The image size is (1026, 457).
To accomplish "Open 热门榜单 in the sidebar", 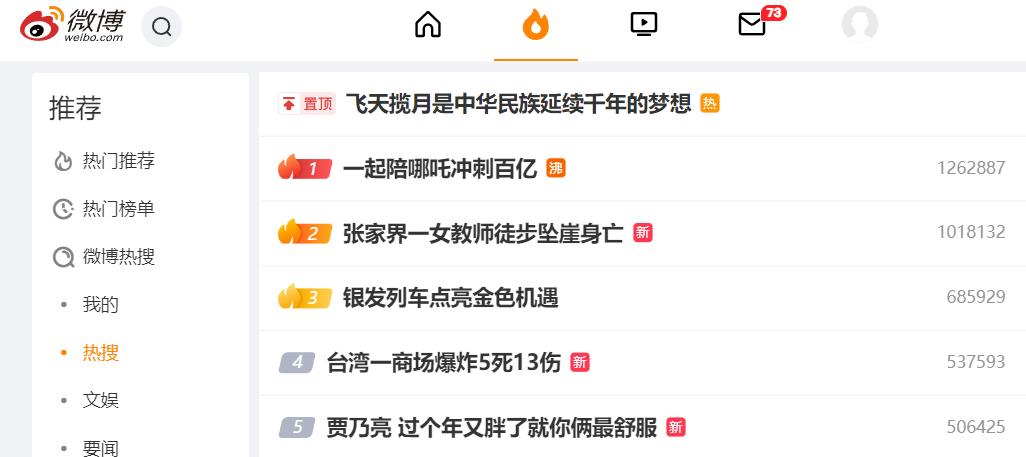I will point(118,209).
